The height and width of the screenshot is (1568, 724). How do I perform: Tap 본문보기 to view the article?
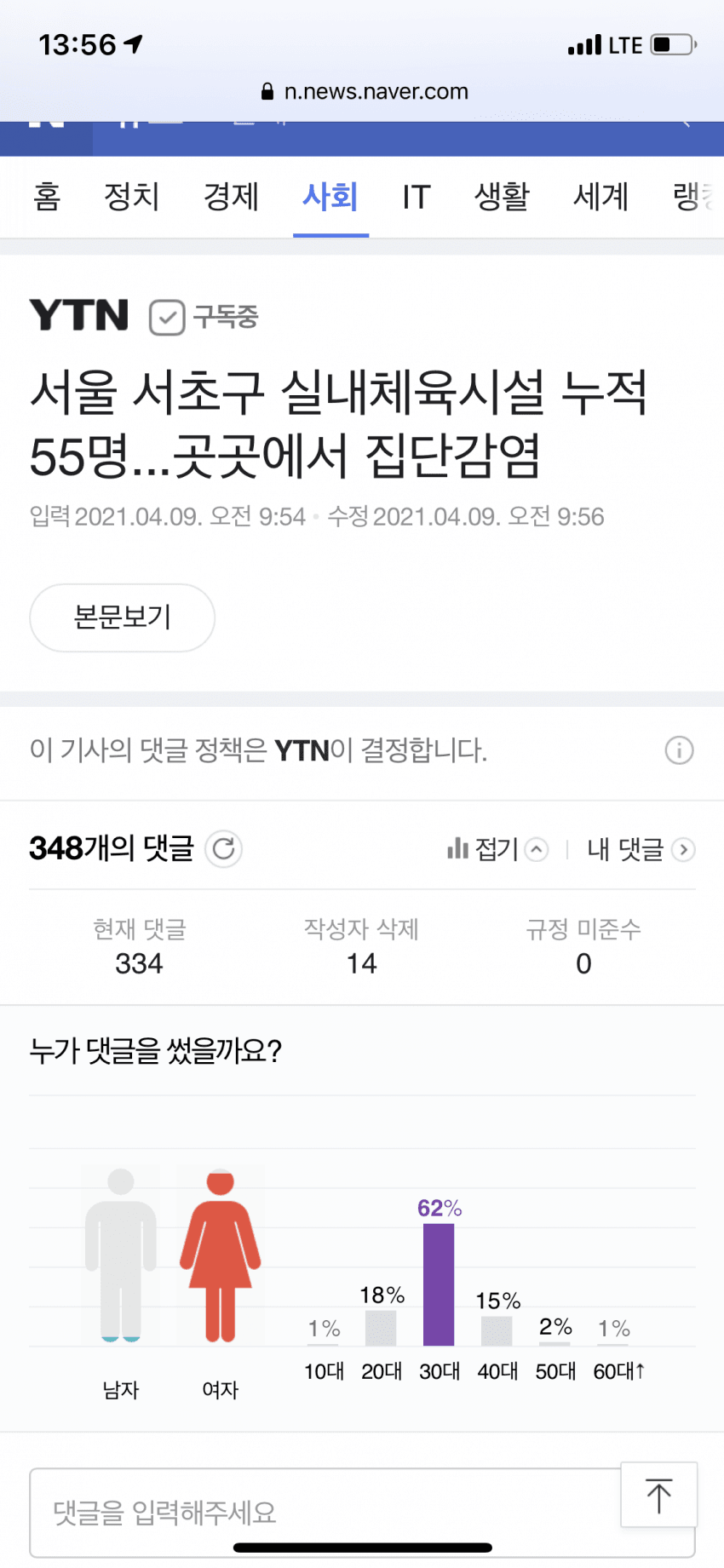(x=122, y=617)
